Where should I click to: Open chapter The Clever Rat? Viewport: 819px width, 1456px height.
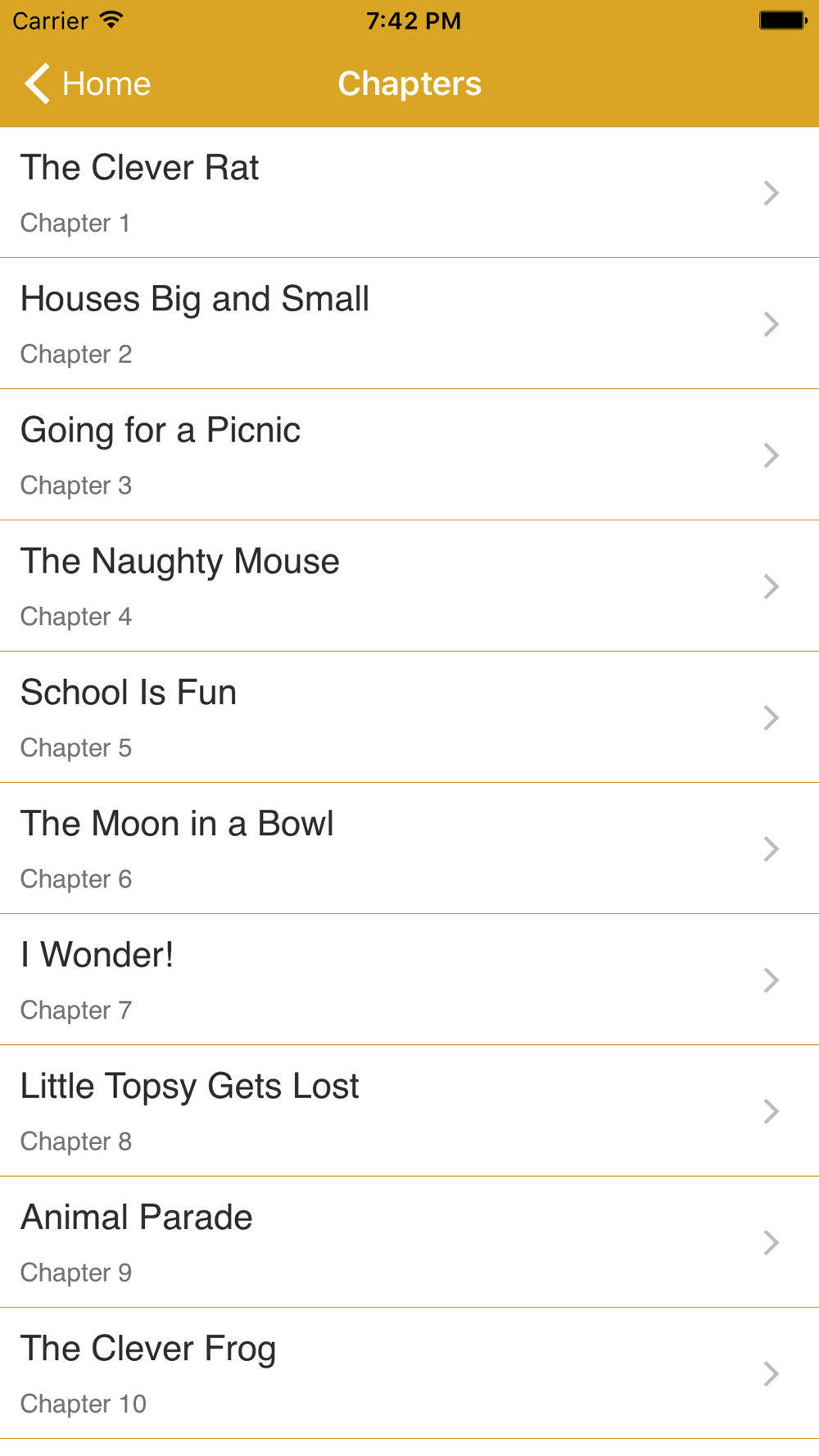[x=409, y=192]
